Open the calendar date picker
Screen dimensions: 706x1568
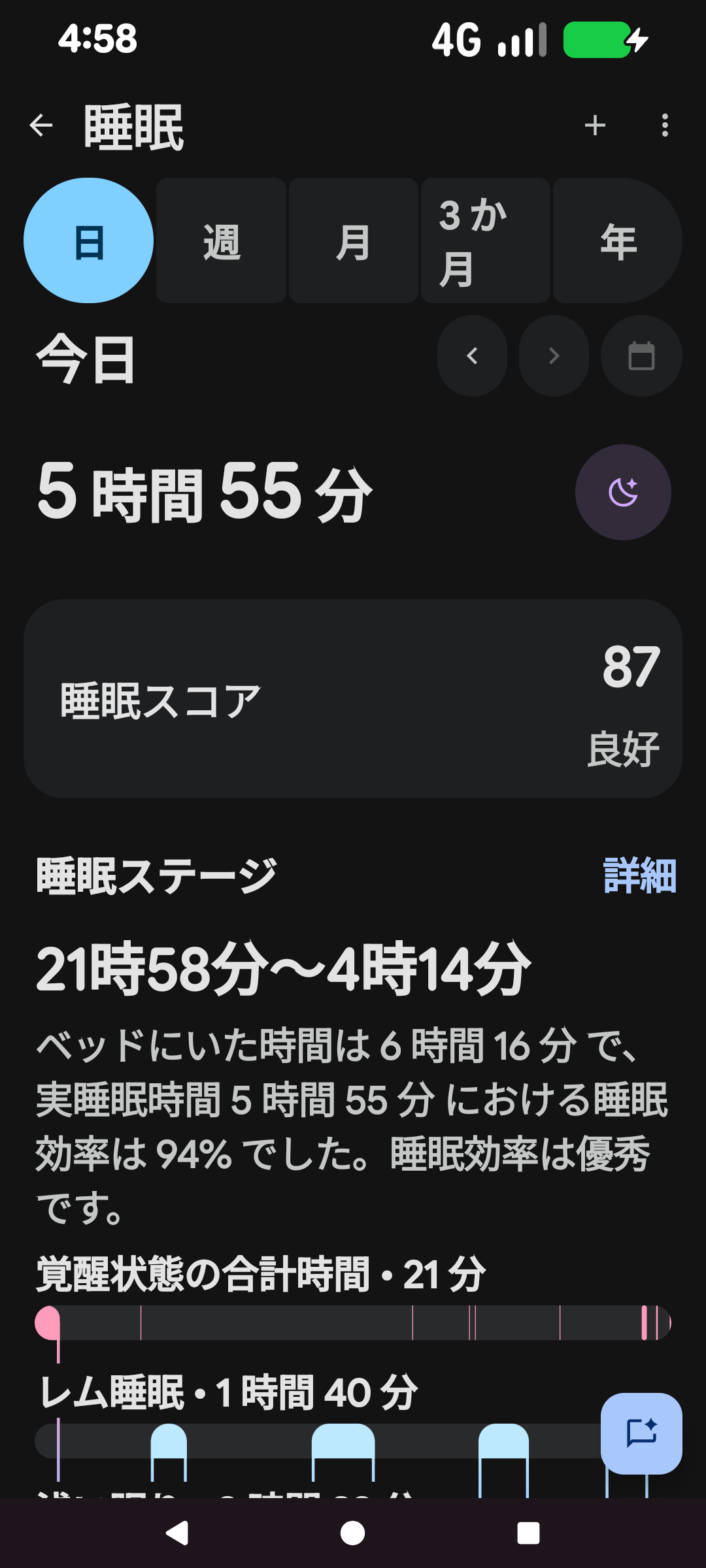641,356
